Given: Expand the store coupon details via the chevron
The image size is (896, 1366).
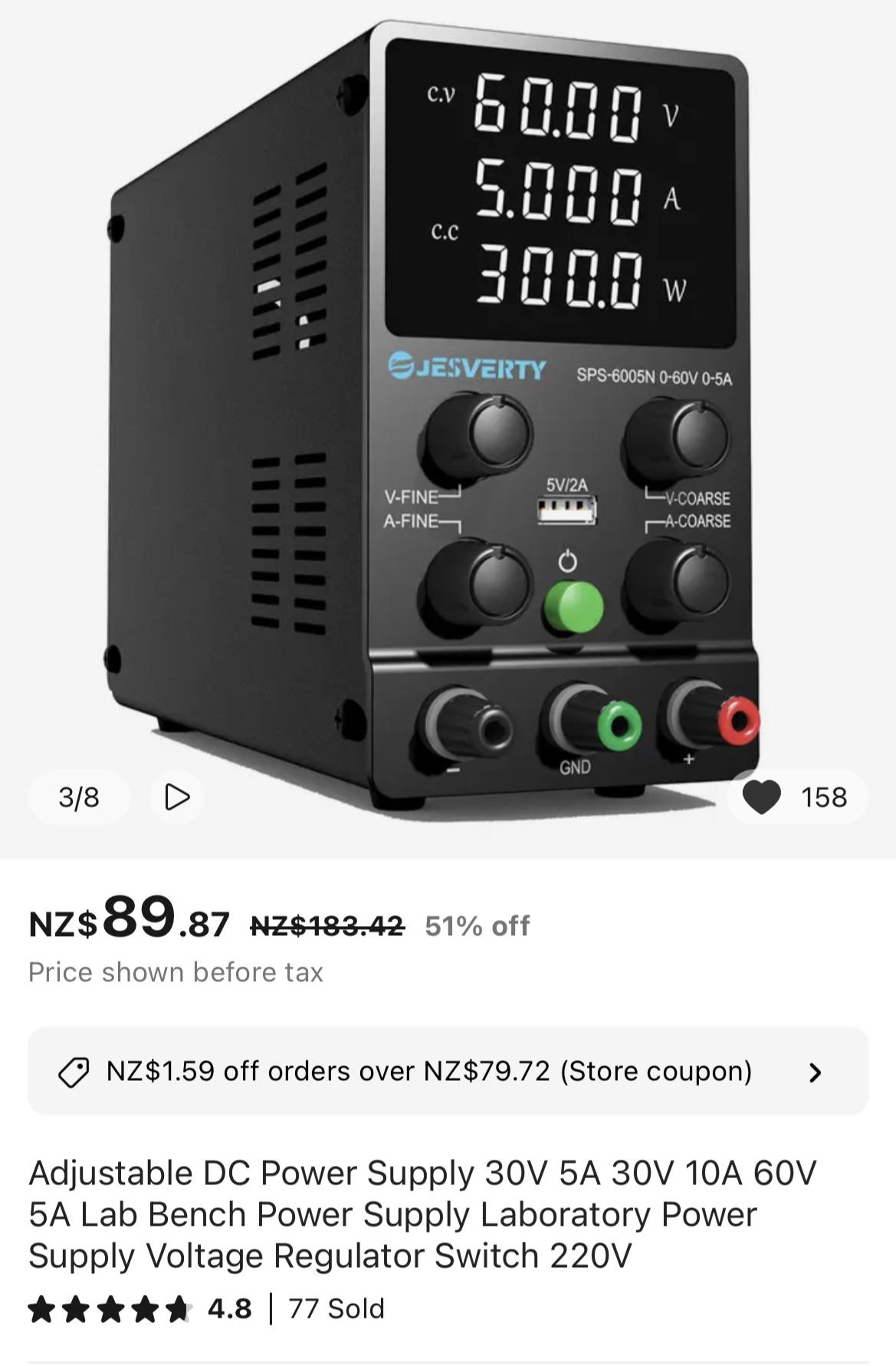Looking at the screenshot, I should [x=816, y=1072].
